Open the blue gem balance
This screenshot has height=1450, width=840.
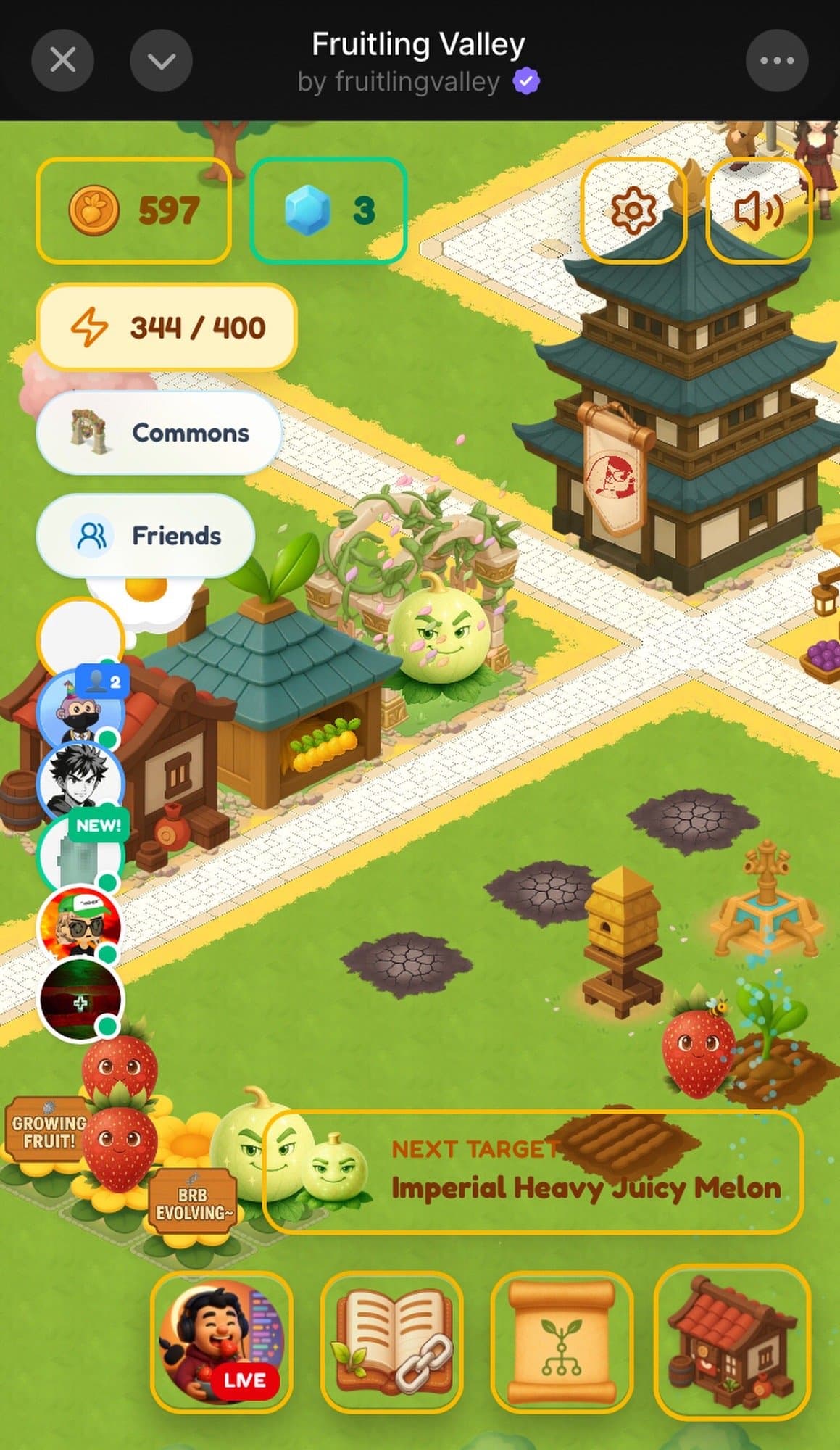pos(328,210)
